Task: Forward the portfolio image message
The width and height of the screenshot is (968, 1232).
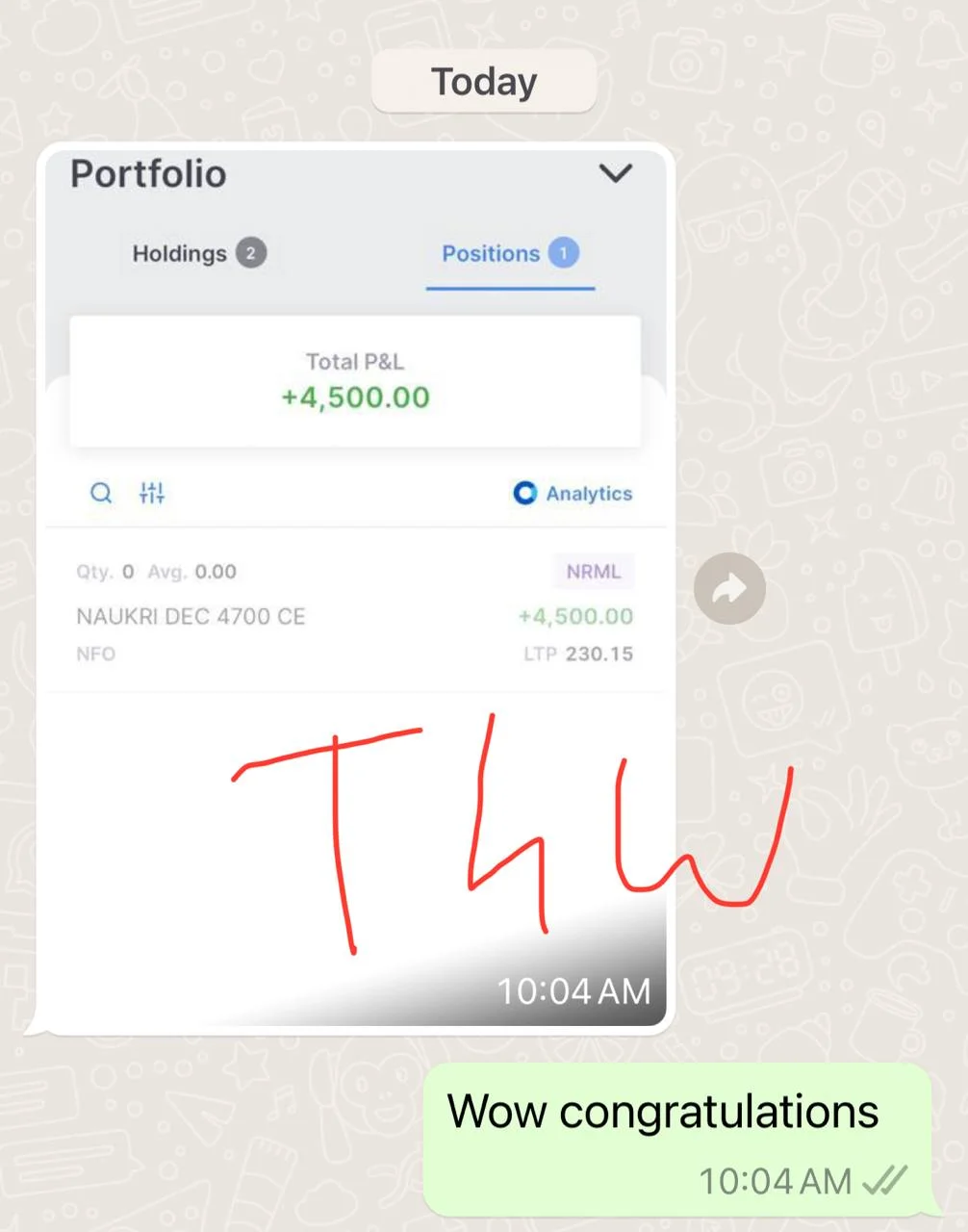Action: (729, 588)
